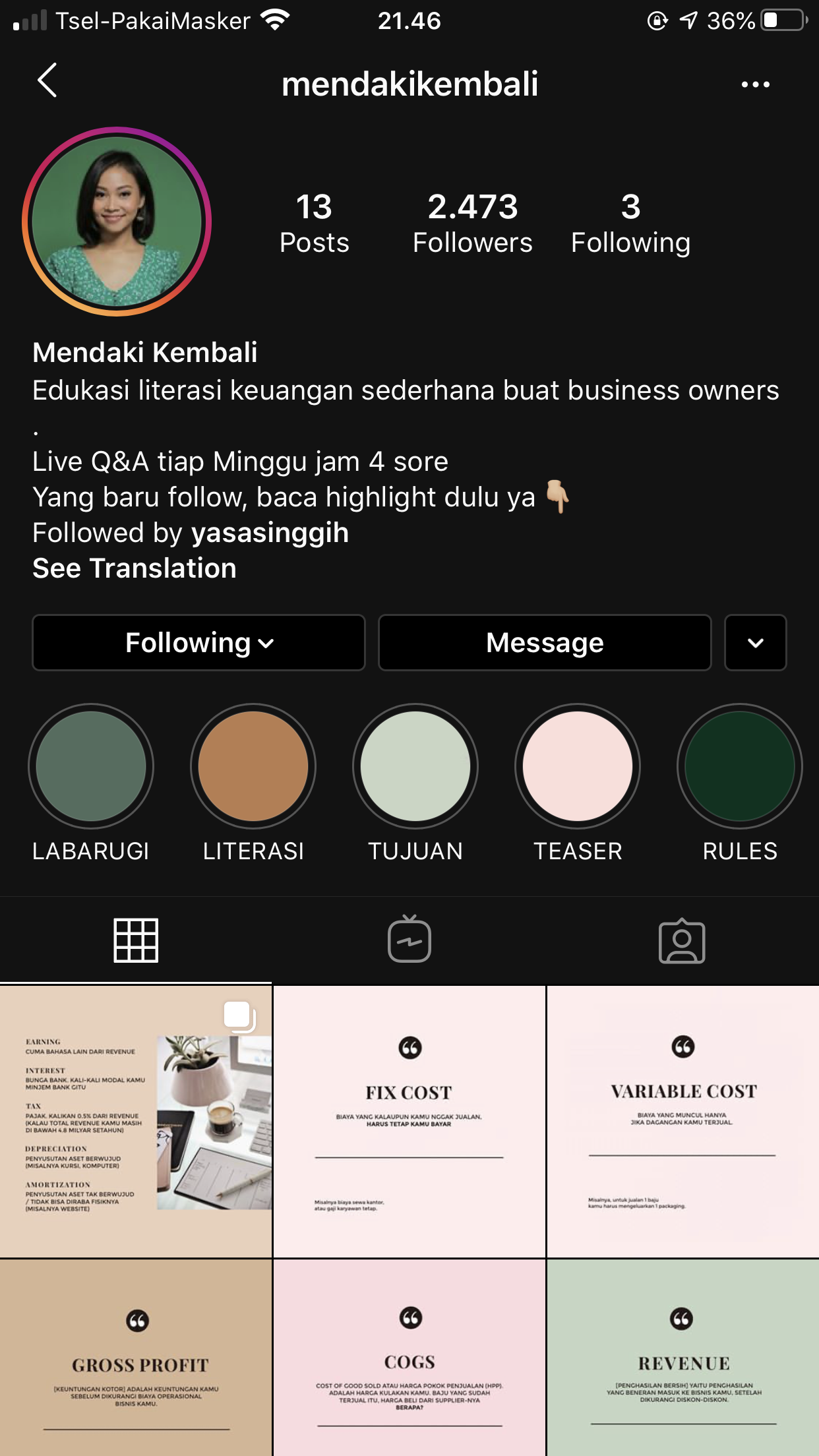Open the LABARUGI story highlight
The height and width of the screenshot is (1456, 819).
(x=91, y=766)
